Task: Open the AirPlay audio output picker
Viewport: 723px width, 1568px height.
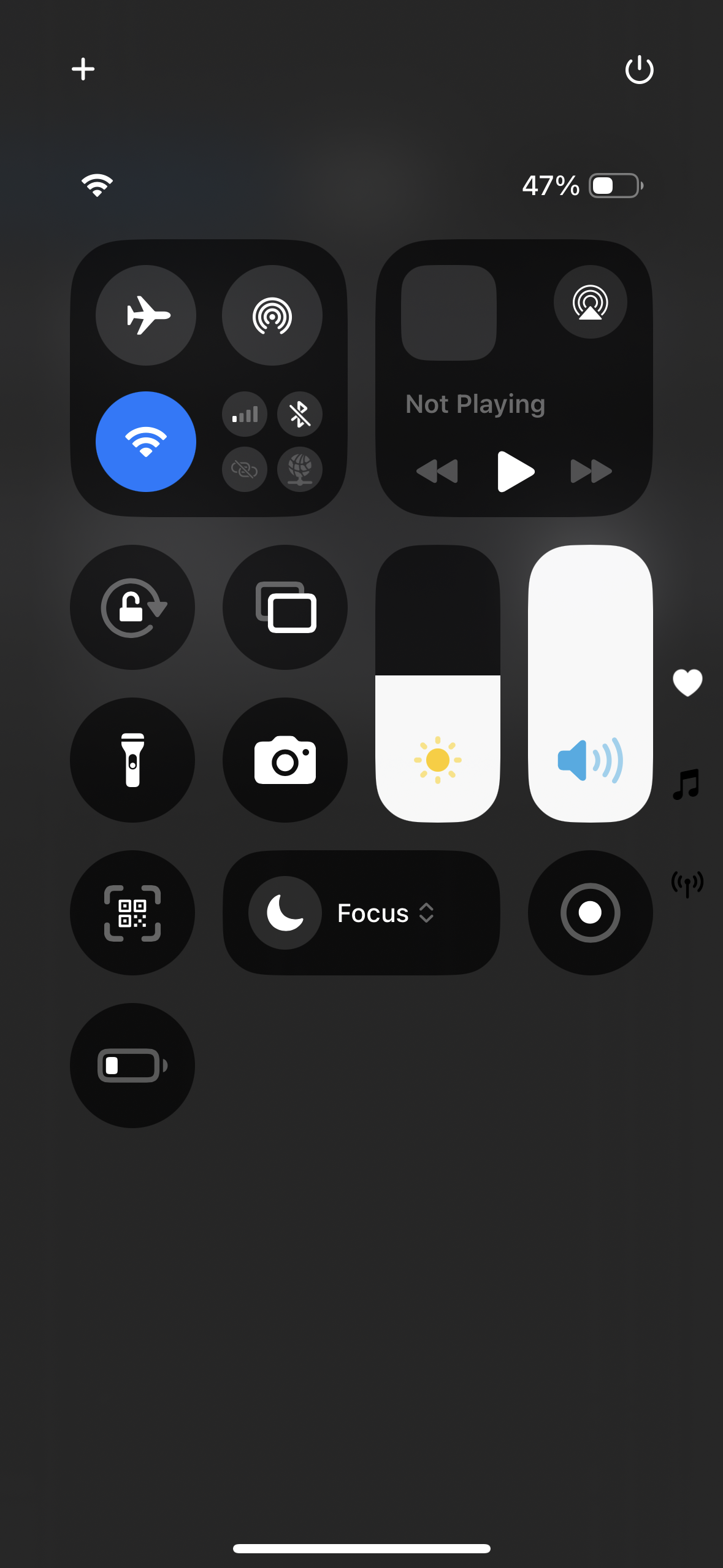Action: pyautogui.click(x=590, y=302)
